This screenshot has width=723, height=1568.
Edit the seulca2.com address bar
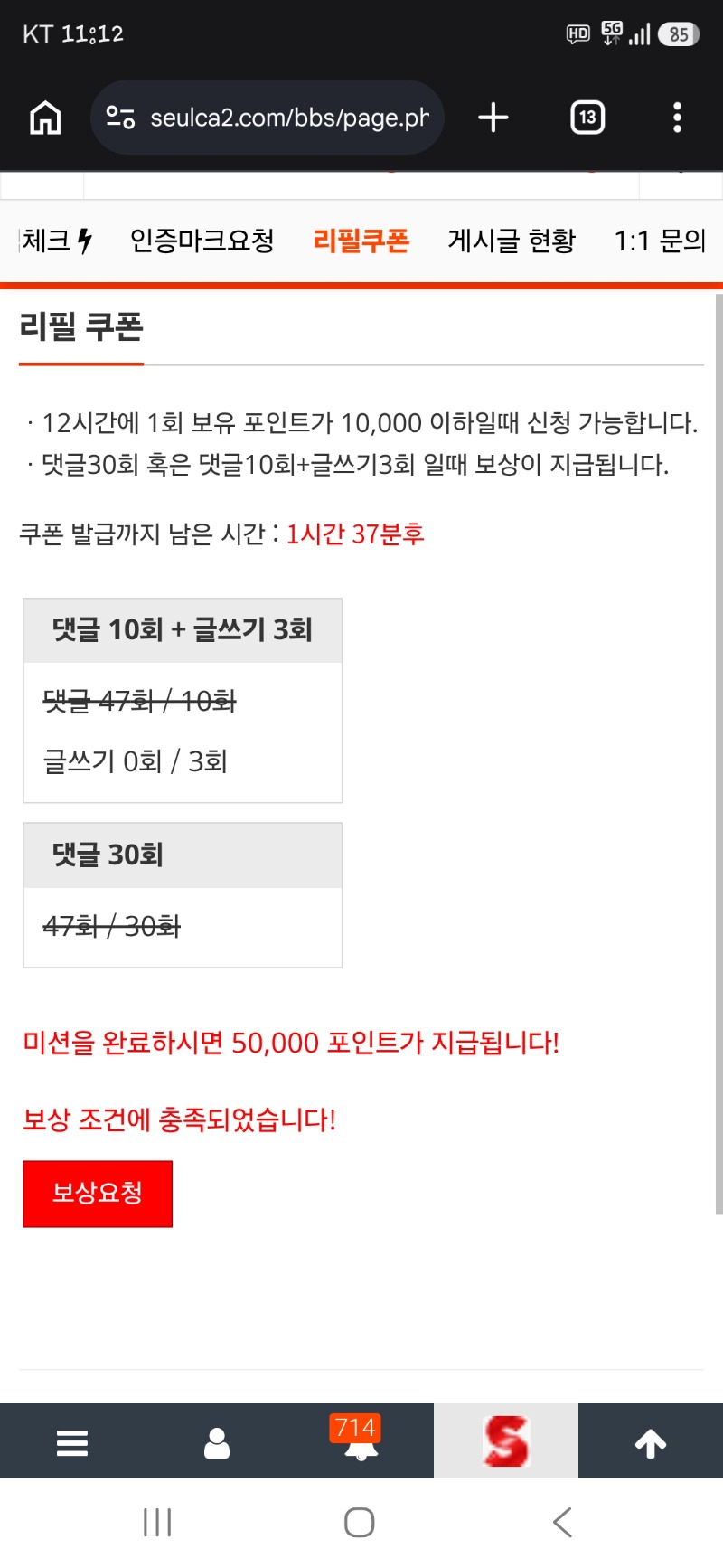(268, 118)
